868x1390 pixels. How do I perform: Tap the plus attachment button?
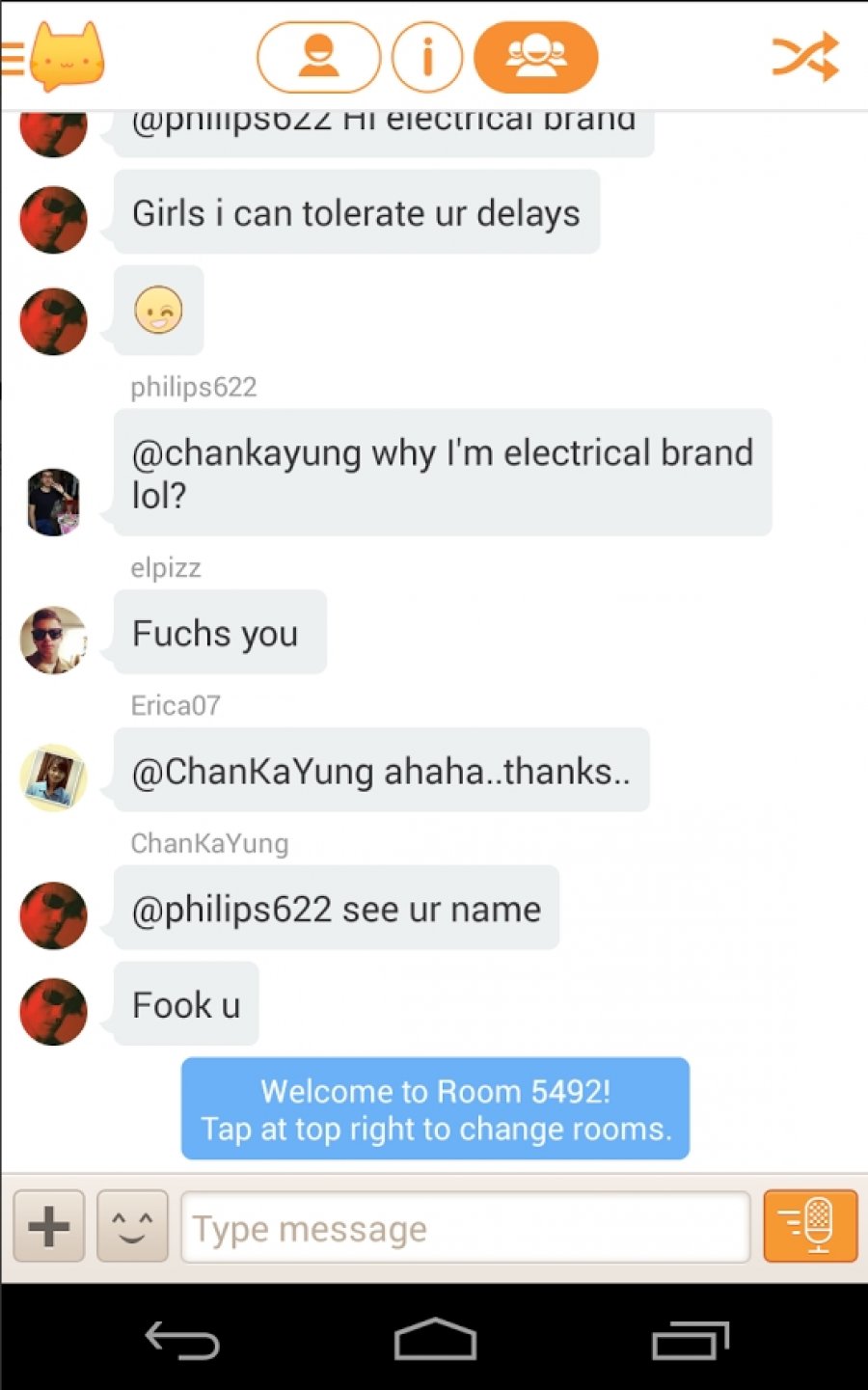coord(49,1227)
